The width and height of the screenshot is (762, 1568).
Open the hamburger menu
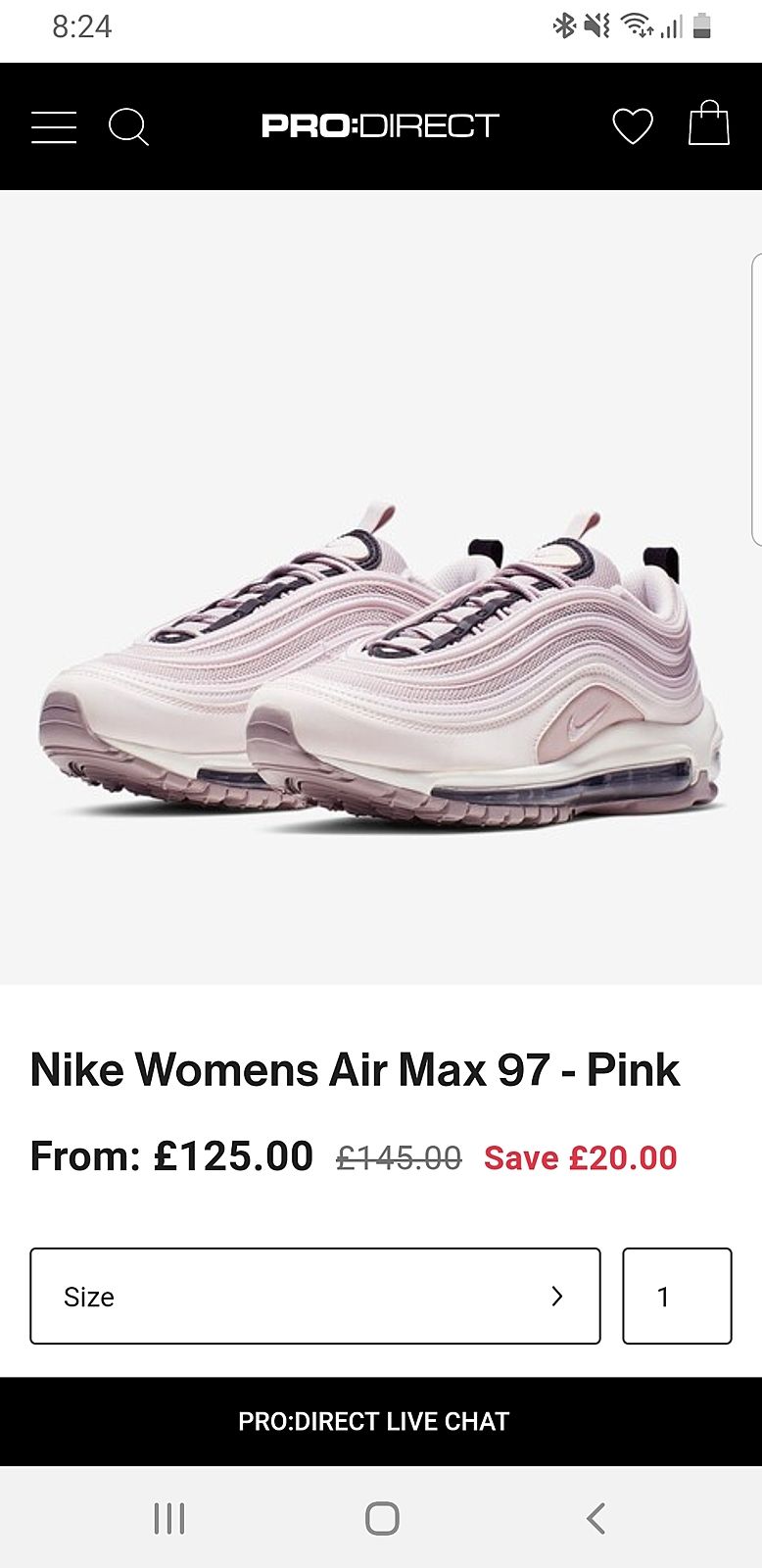click(54, 127)
